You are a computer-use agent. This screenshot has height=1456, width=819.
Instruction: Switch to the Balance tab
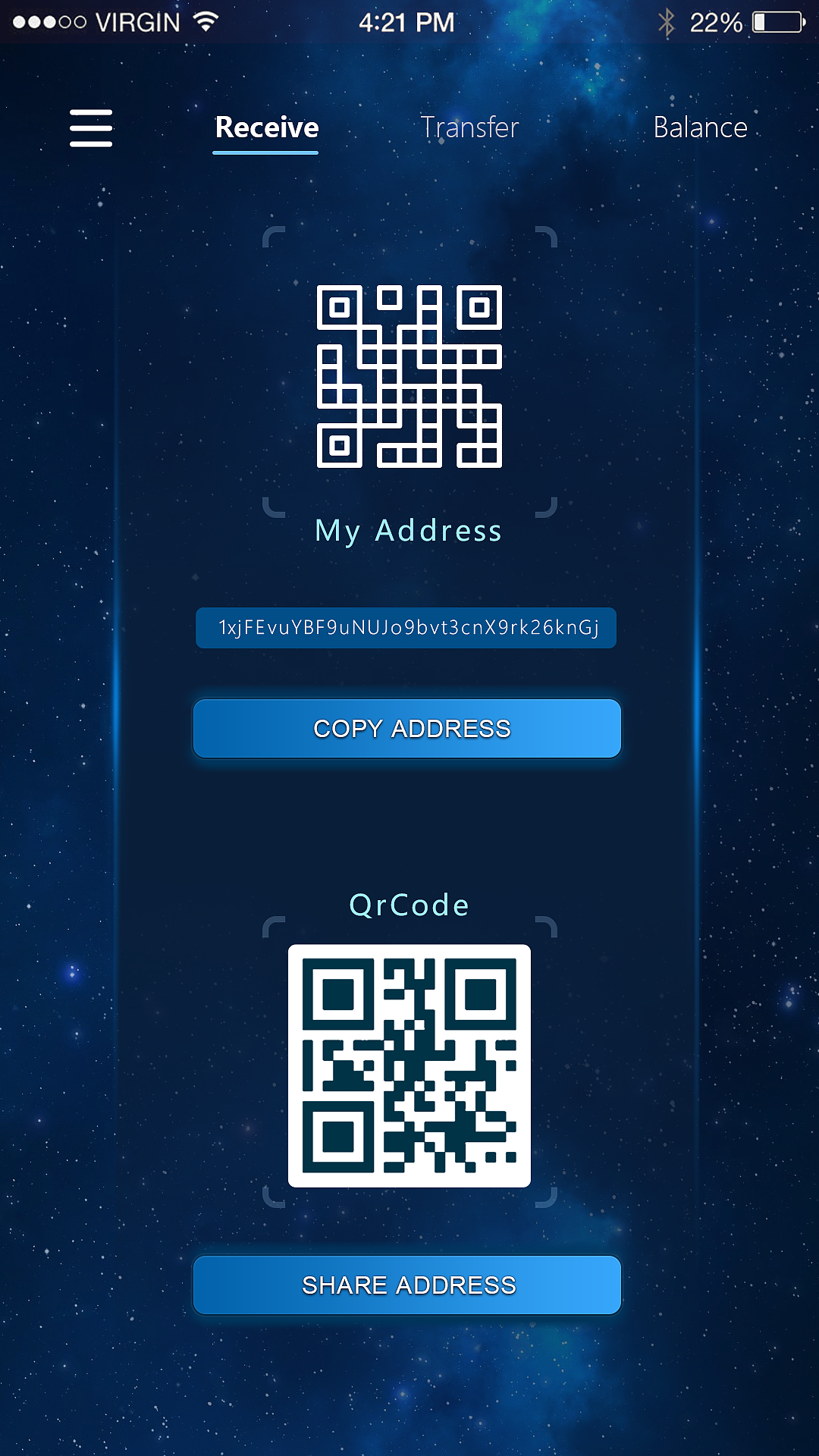pos(700,127)
